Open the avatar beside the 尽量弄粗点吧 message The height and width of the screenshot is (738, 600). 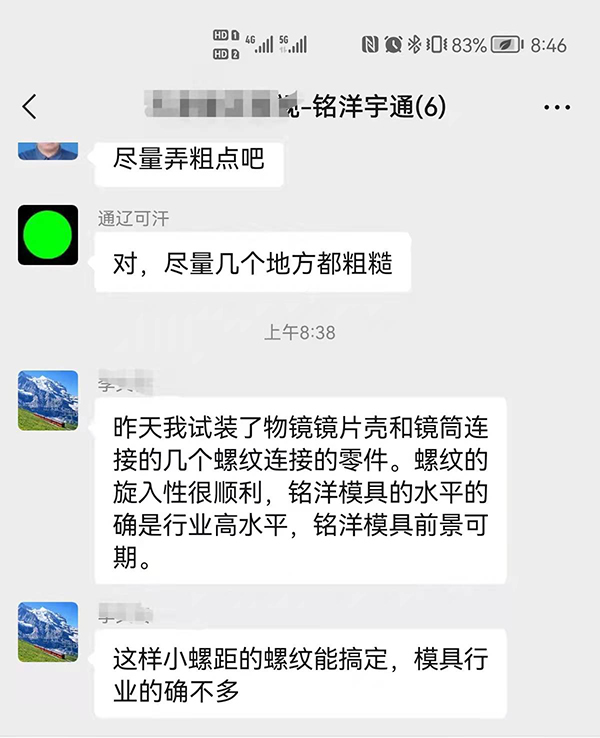click(x=48, y=150)
